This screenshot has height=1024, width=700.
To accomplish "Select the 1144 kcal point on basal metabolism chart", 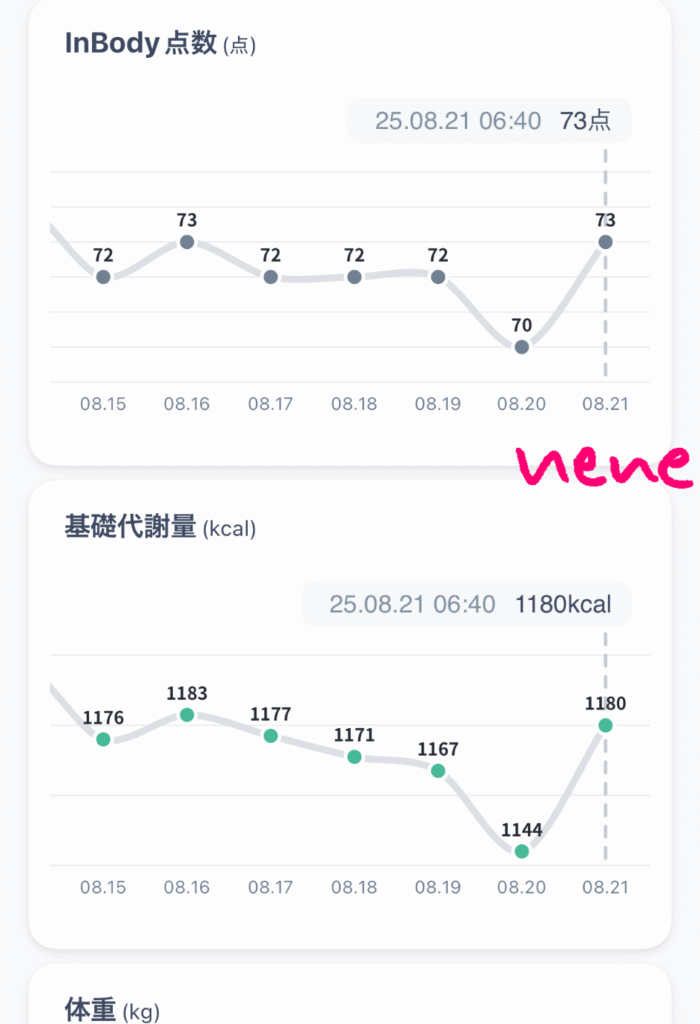I will (x=521, y=851).
